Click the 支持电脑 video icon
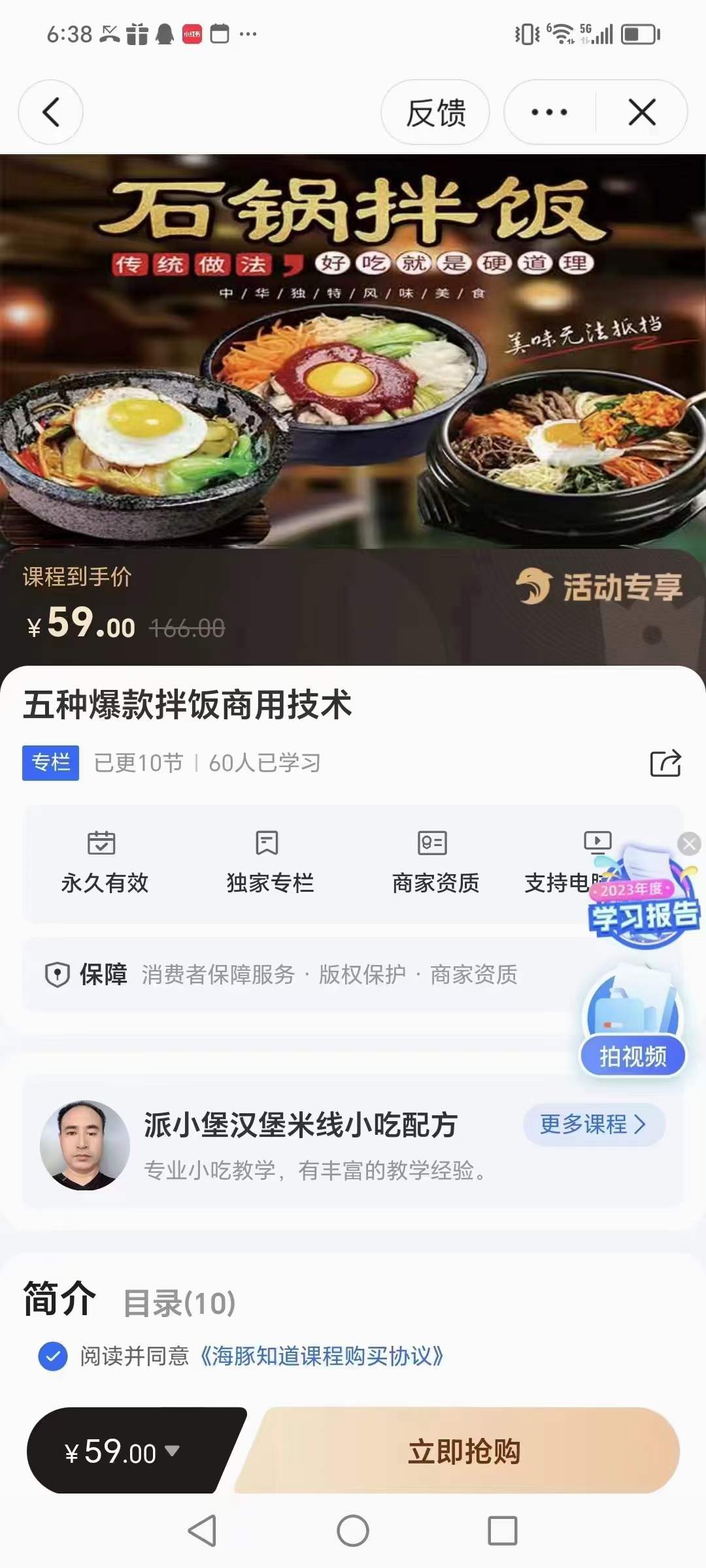Viewport: 706px width, 1568px height. [x=597, y=843]
